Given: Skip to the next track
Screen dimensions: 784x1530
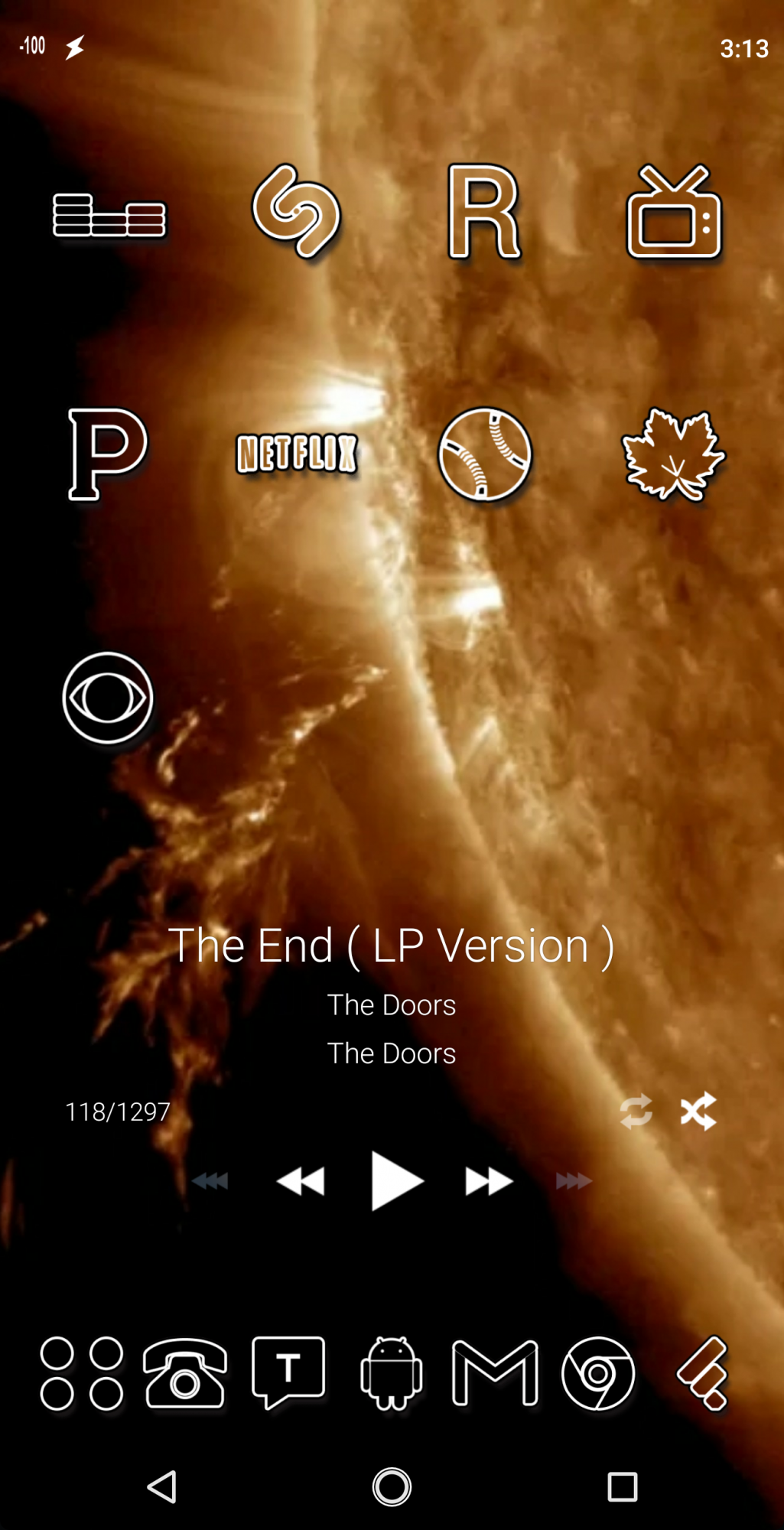Looking at the screenshot, I should [490, 1181].
